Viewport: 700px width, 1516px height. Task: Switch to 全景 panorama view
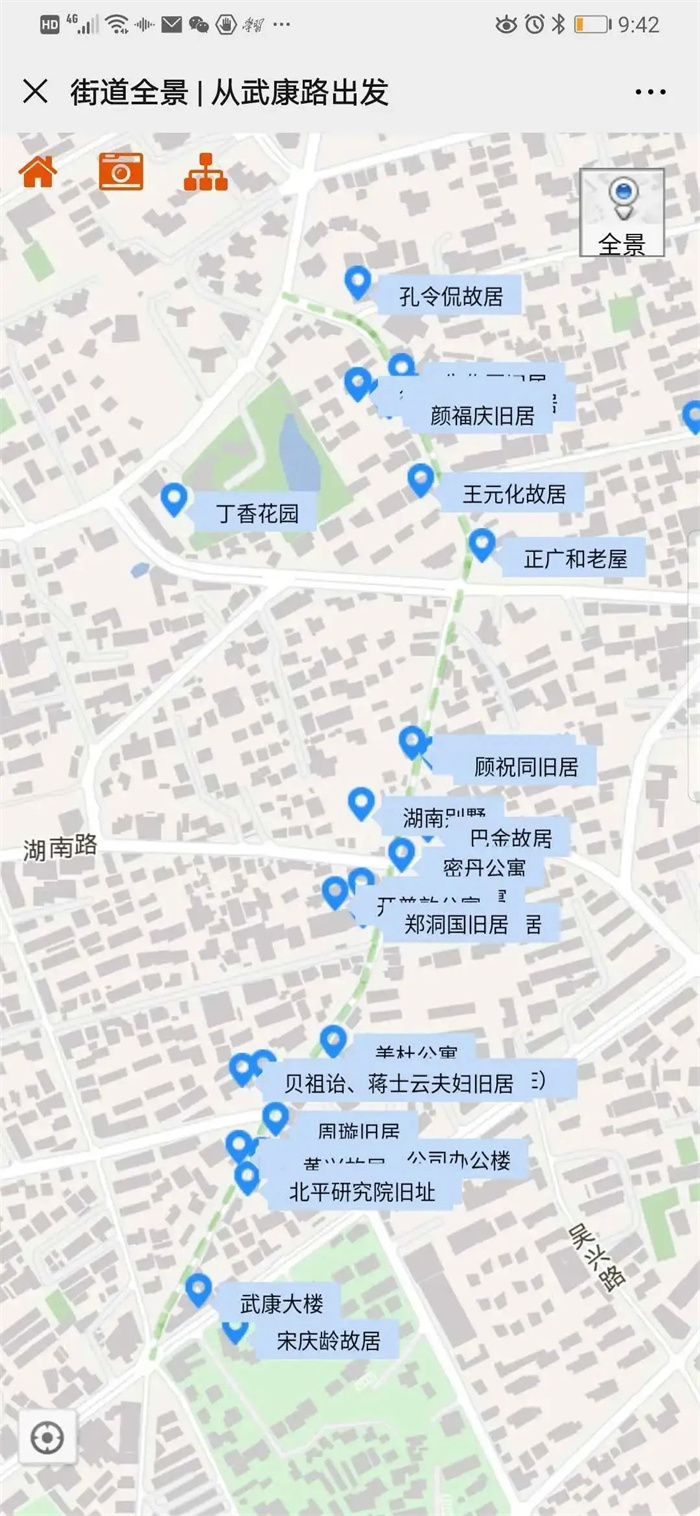(622, 212)
